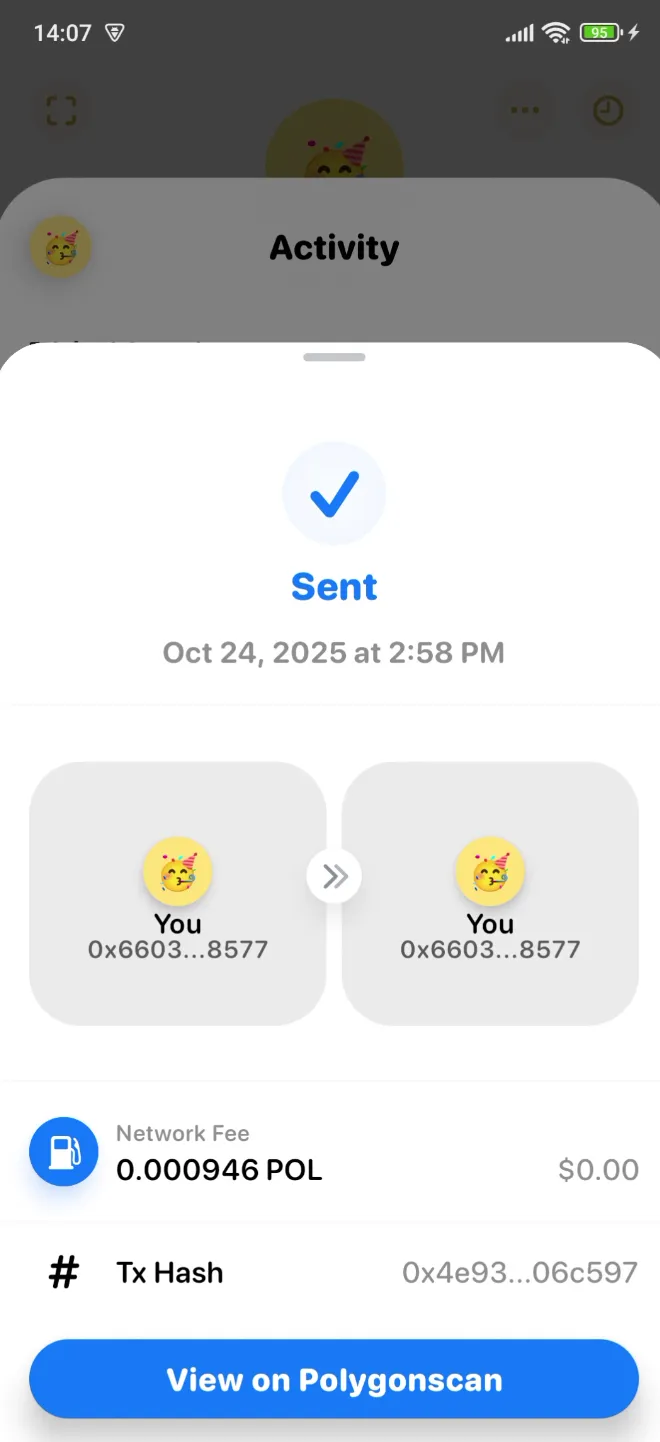The image size is (660, 1442).
Task: Tap the sender You address card
Action: coord(178,893)
